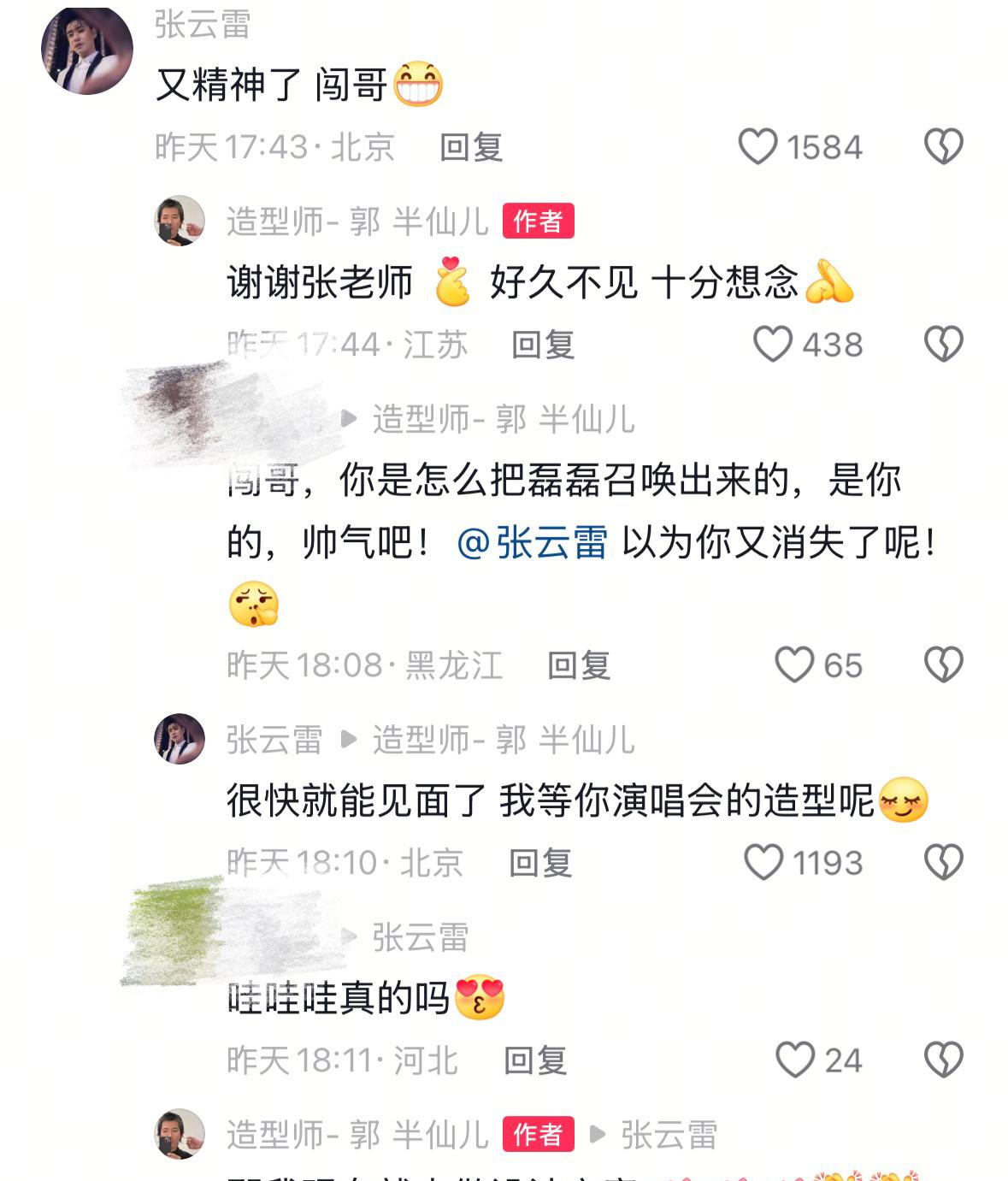Reply to the comment 谢谢张老师 好久不见
Image resolution: width=1008 pixels, height=1181 pixels.
click(542, 345)
